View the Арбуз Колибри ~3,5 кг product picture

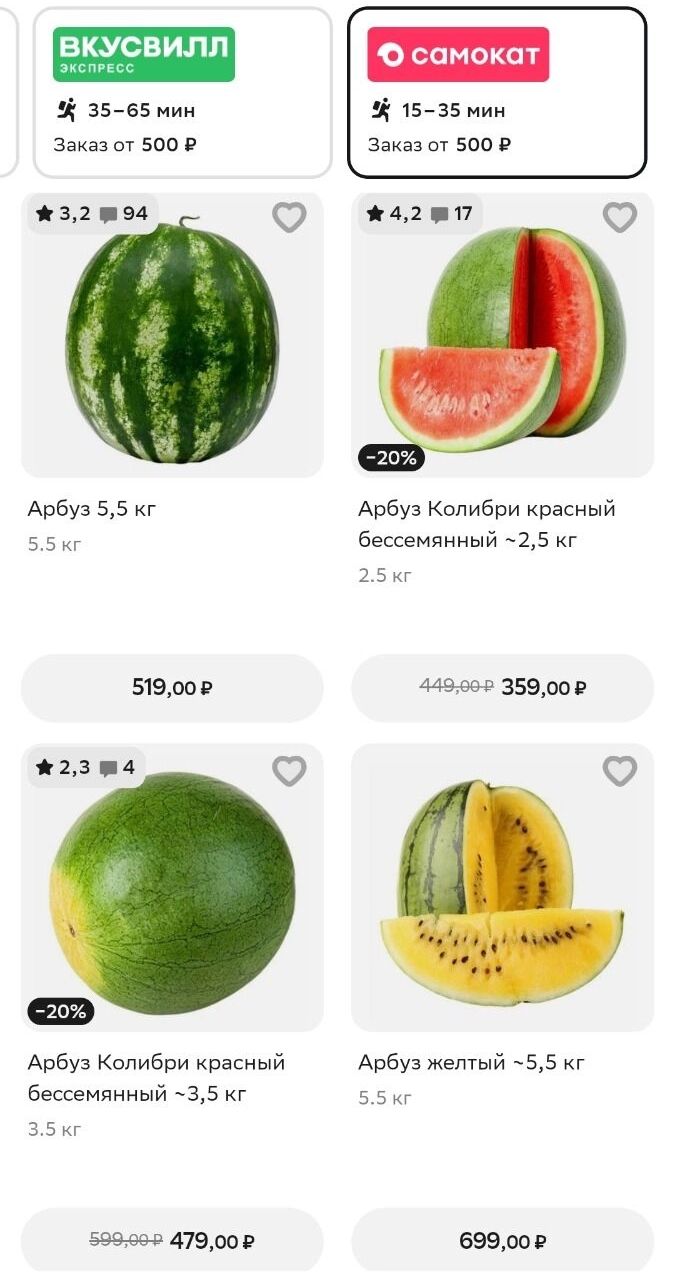[172, 892]
